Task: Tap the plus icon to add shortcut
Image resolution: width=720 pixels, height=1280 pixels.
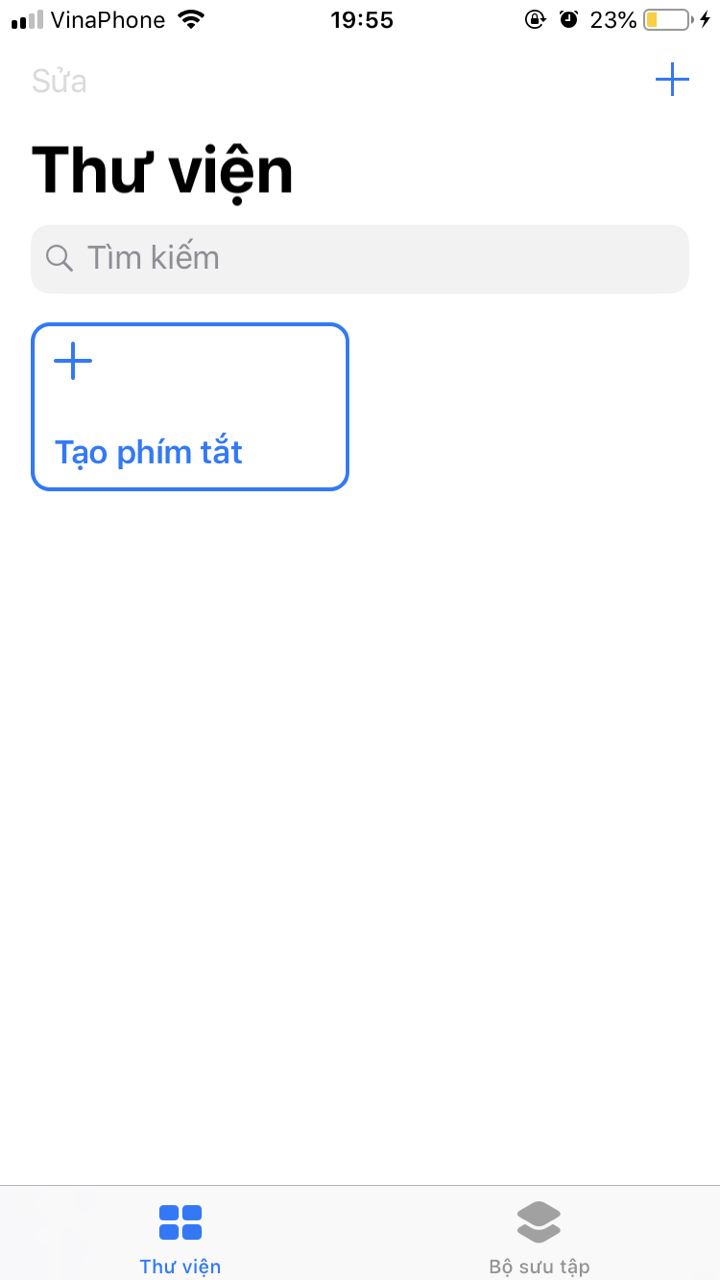Action: pyautogui.click(x=672, y=80)
